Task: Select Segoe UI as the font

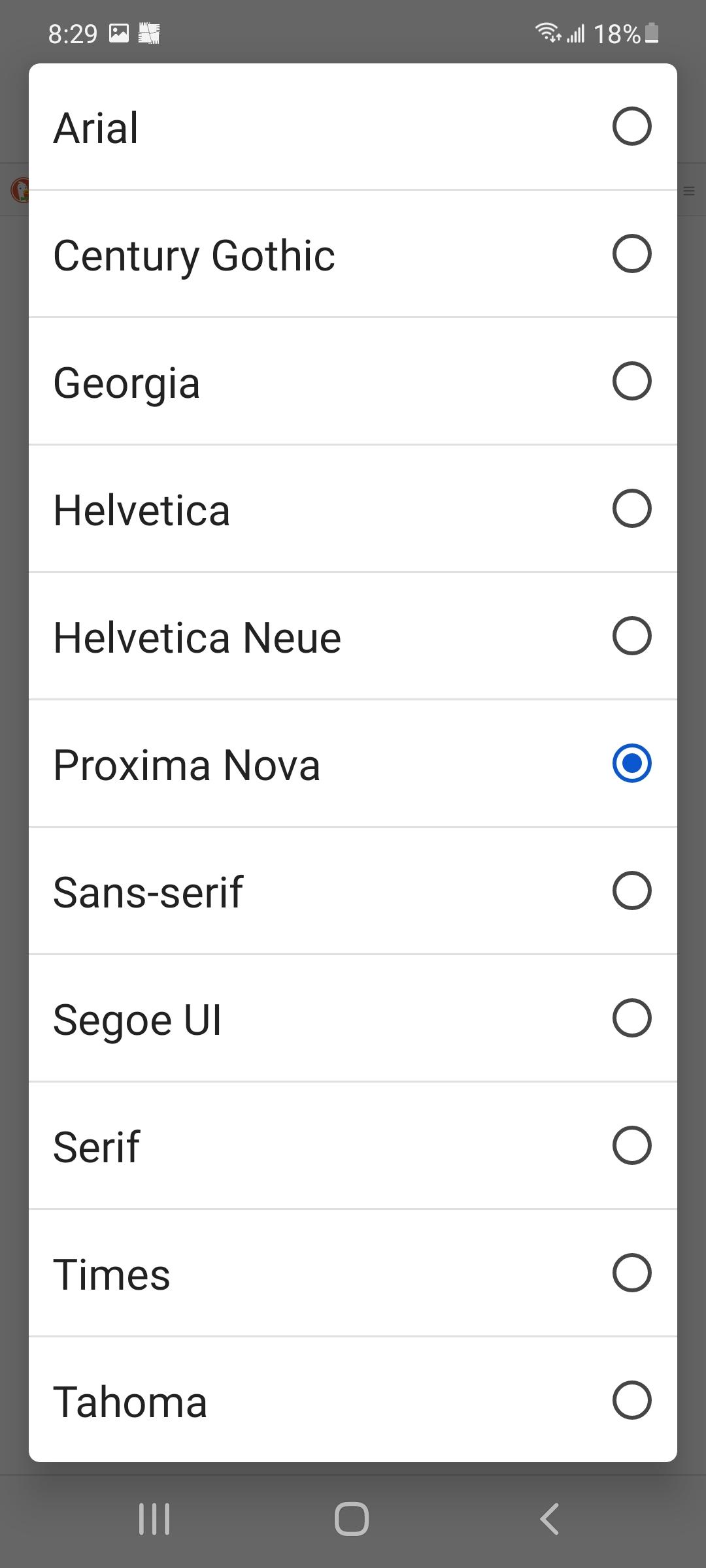Action: tap(353, 1017)
